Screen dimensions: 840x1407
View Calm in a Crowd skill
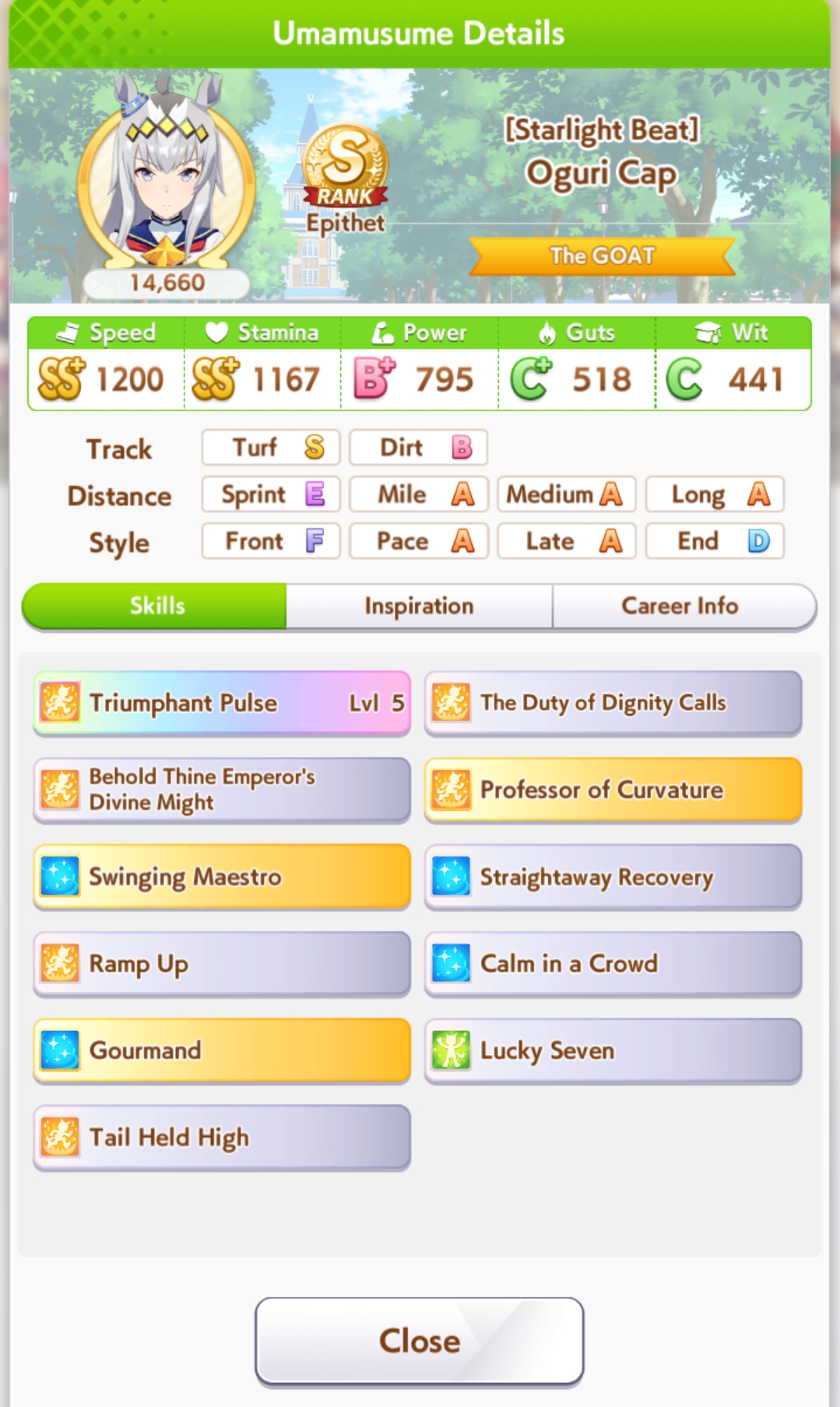[613, 964]
